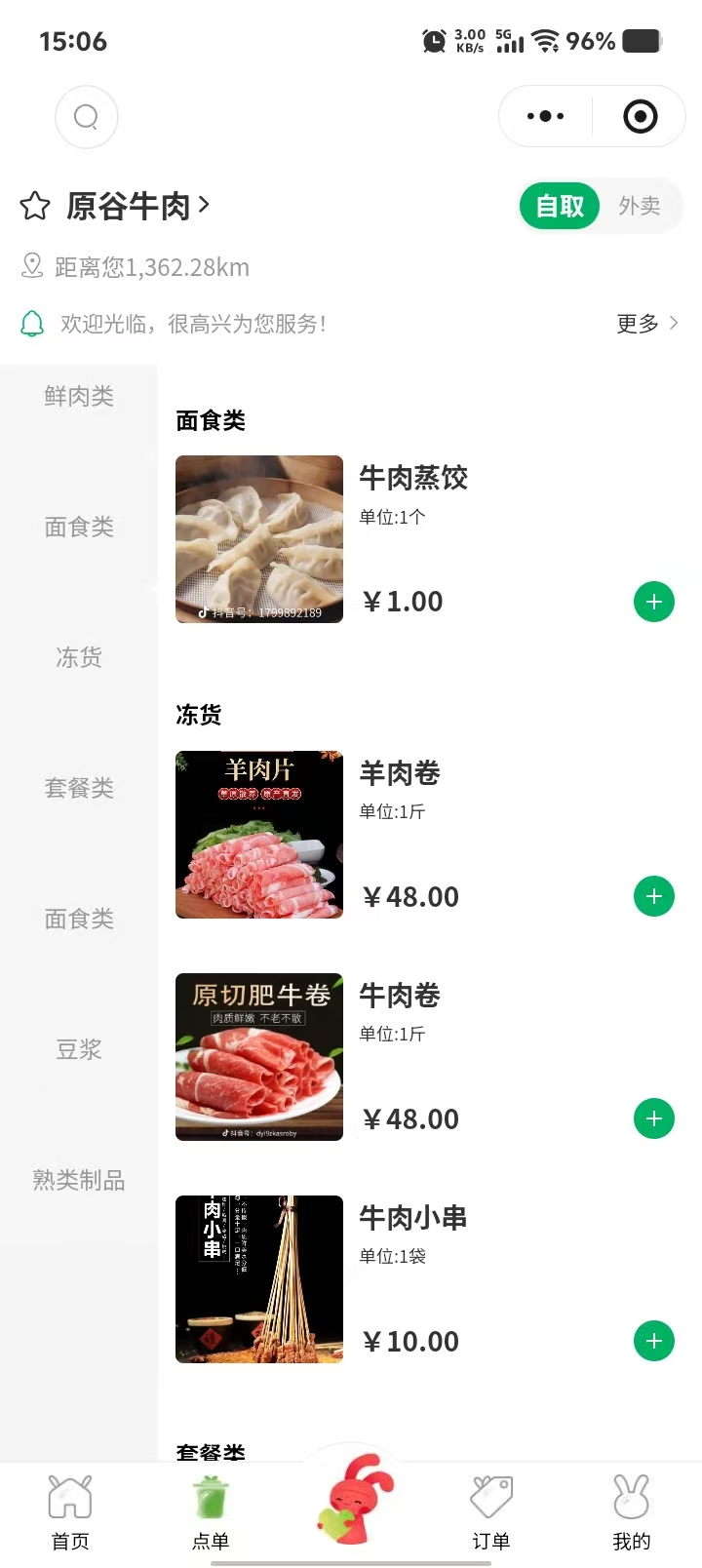Select the 冻货 category in the sidebar
This screenshot has width=702, height=1568.
coord(79,657)
